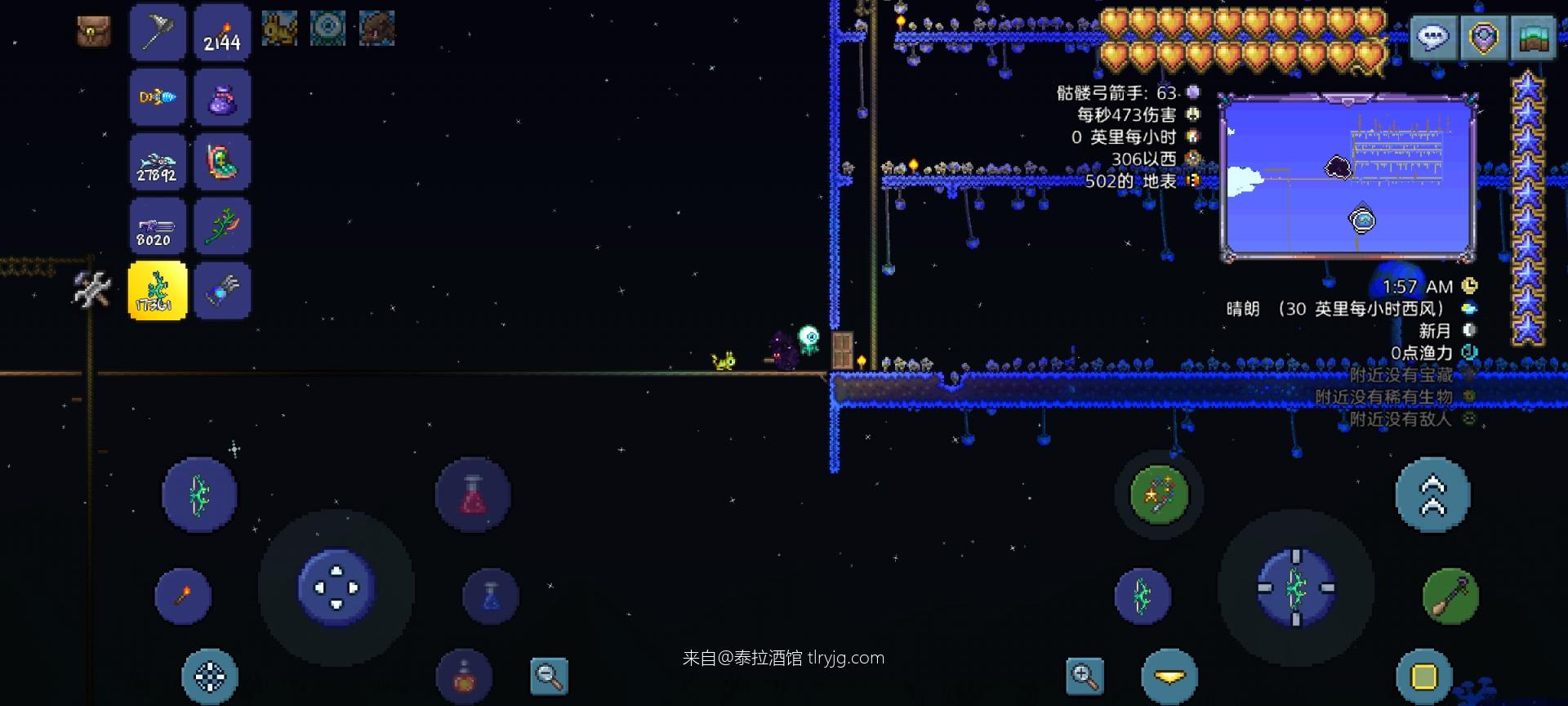This screenshot has height=706, width=1568.
Task: Toggle smart cursor crosshair button
Action: tap(210, 677)
